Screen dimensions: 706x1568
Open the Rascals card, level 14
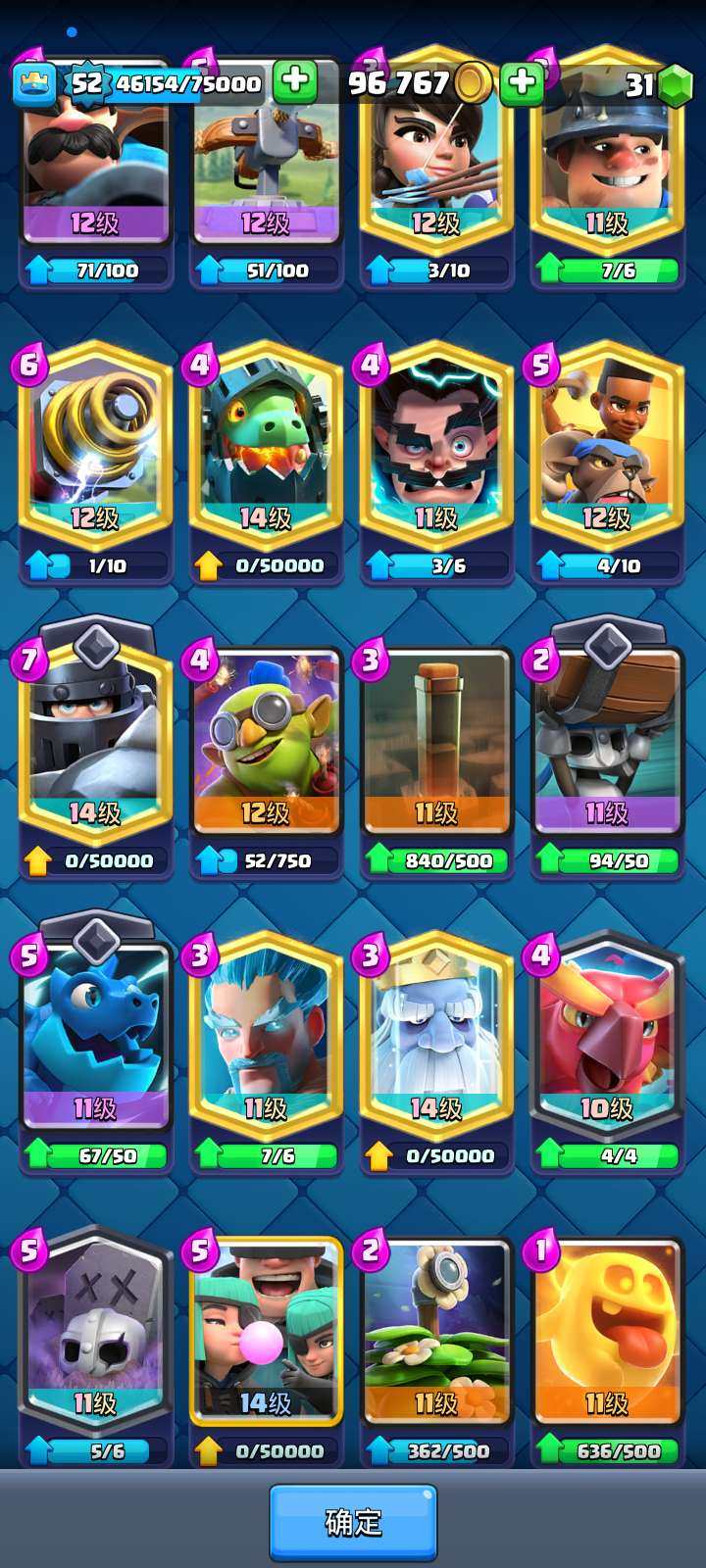266,1335
